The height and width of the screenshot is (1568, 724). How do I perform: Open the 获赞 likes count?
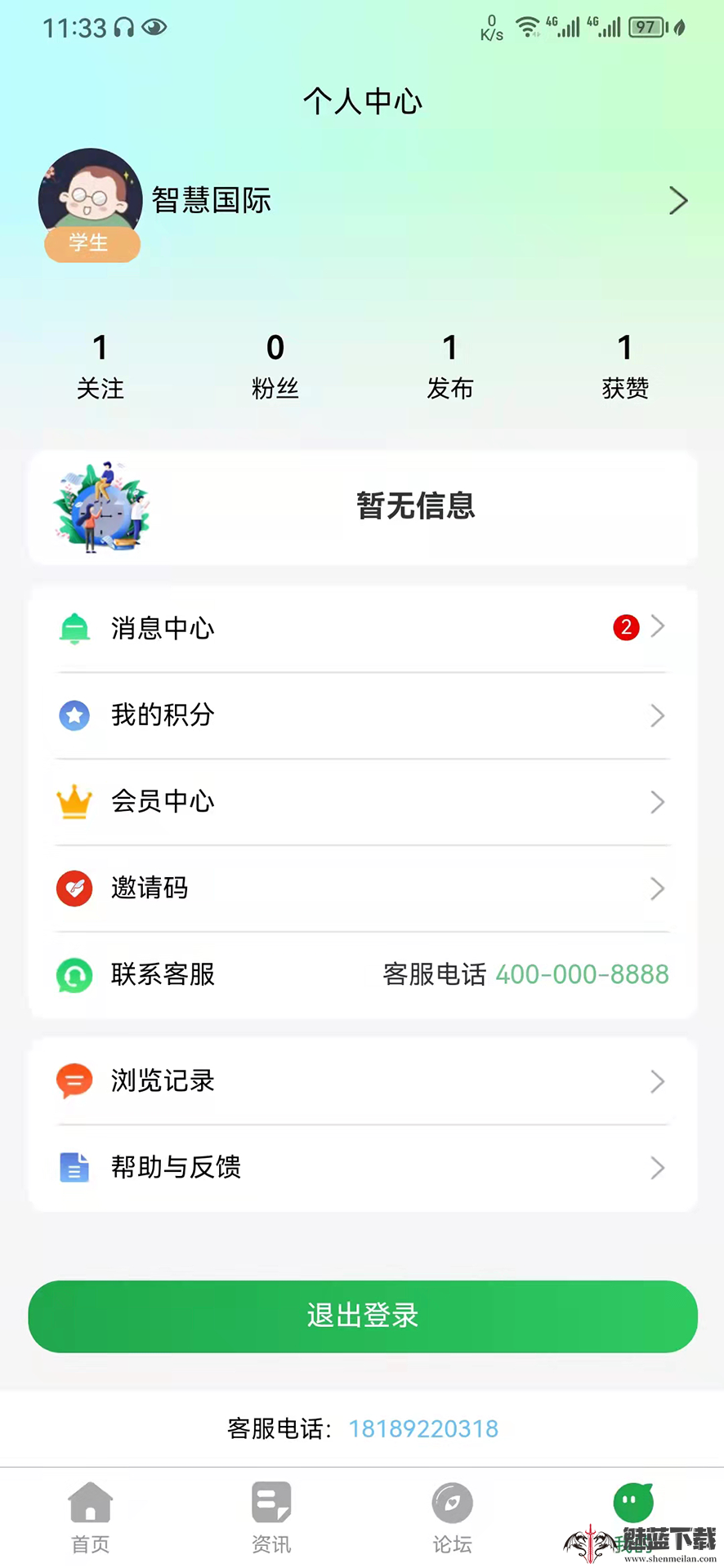[625, 366]
